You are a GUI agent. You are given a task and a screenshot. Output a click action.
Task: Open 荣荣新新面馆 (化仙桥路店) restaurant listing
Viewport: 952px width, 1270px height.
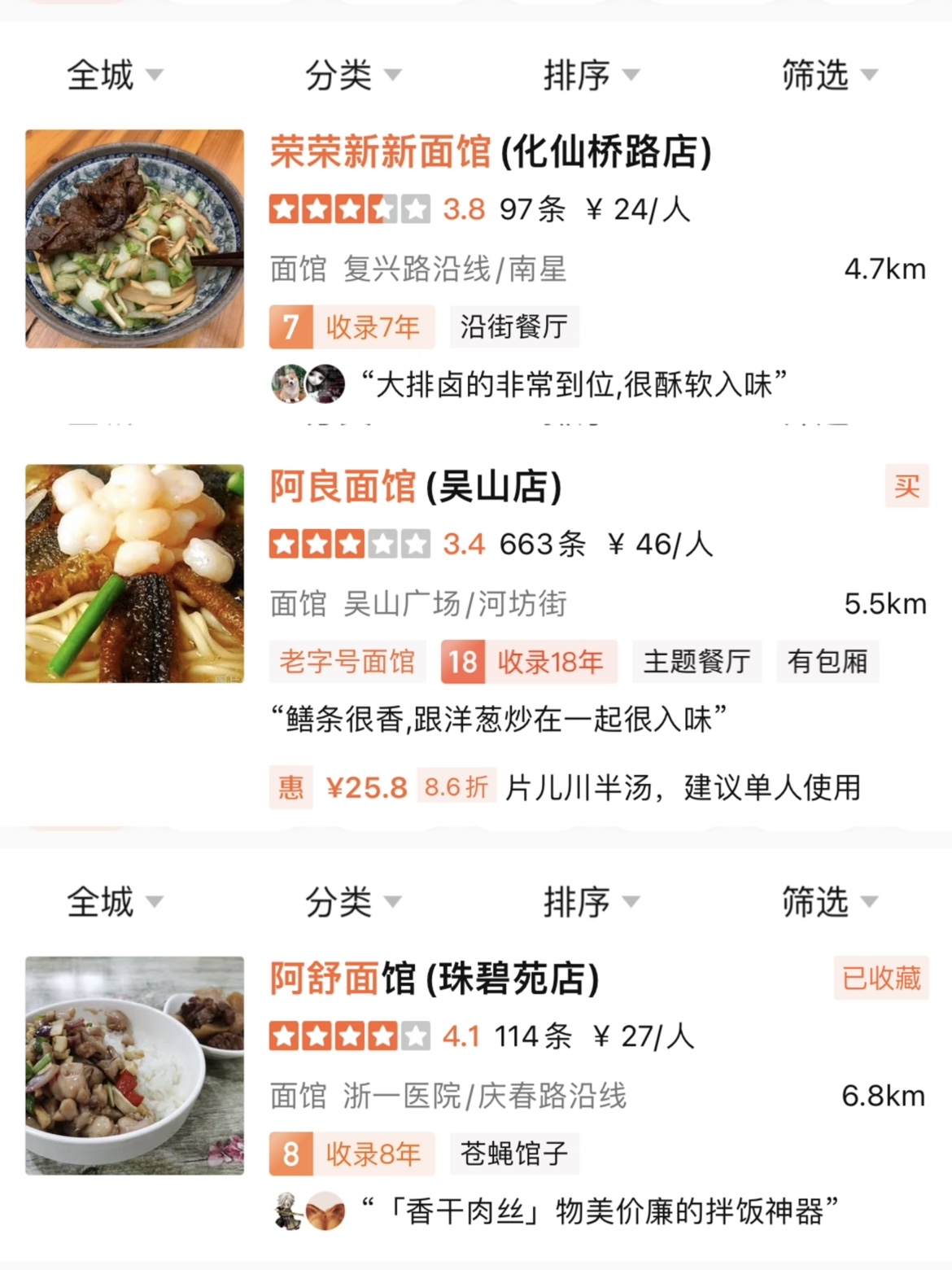point(490,152)
